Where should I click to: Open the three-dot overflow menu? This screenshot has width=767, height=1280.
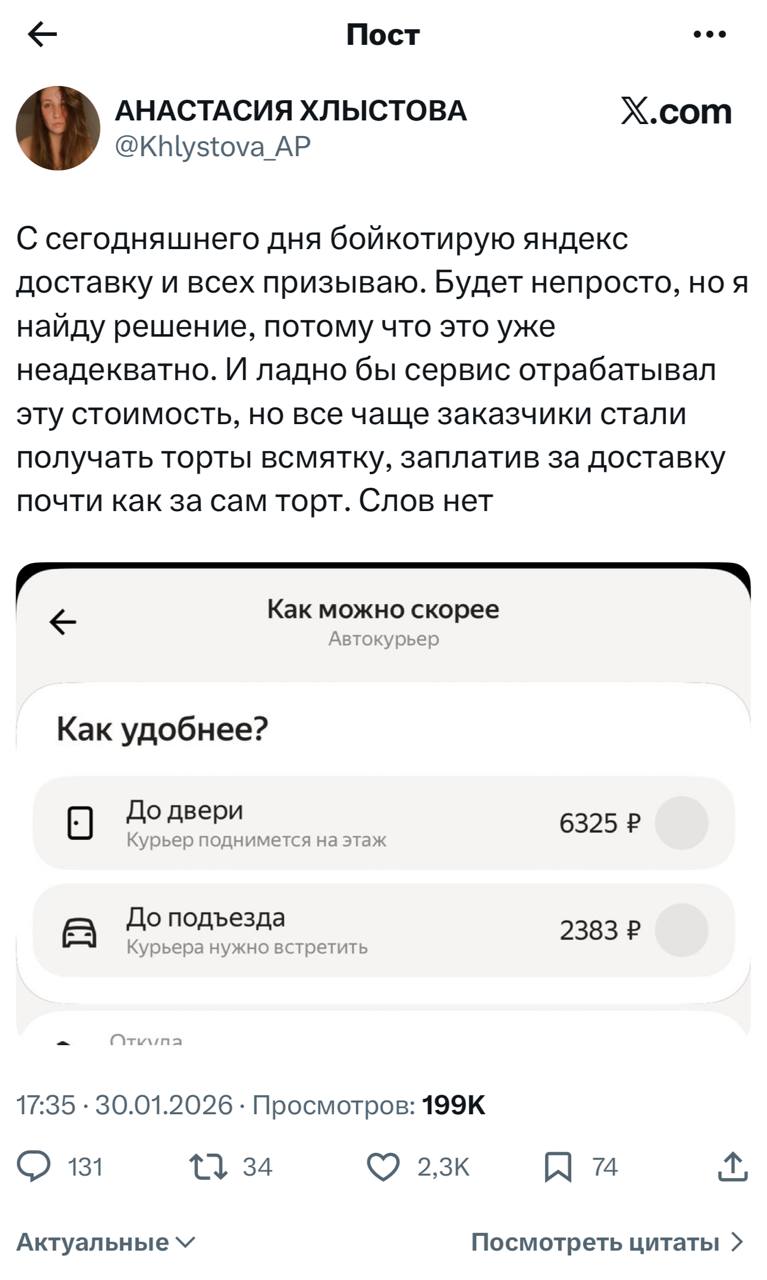pos(709,35)
